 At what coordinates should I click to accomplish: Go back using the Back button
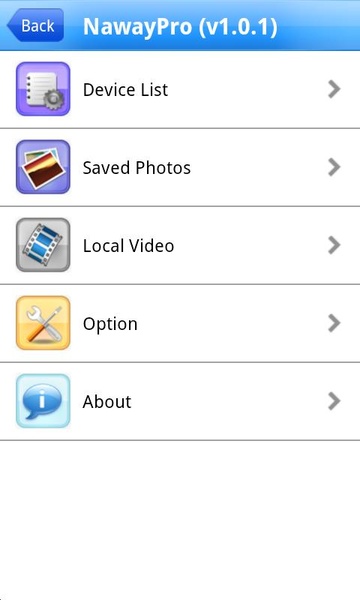coord(36,25)
